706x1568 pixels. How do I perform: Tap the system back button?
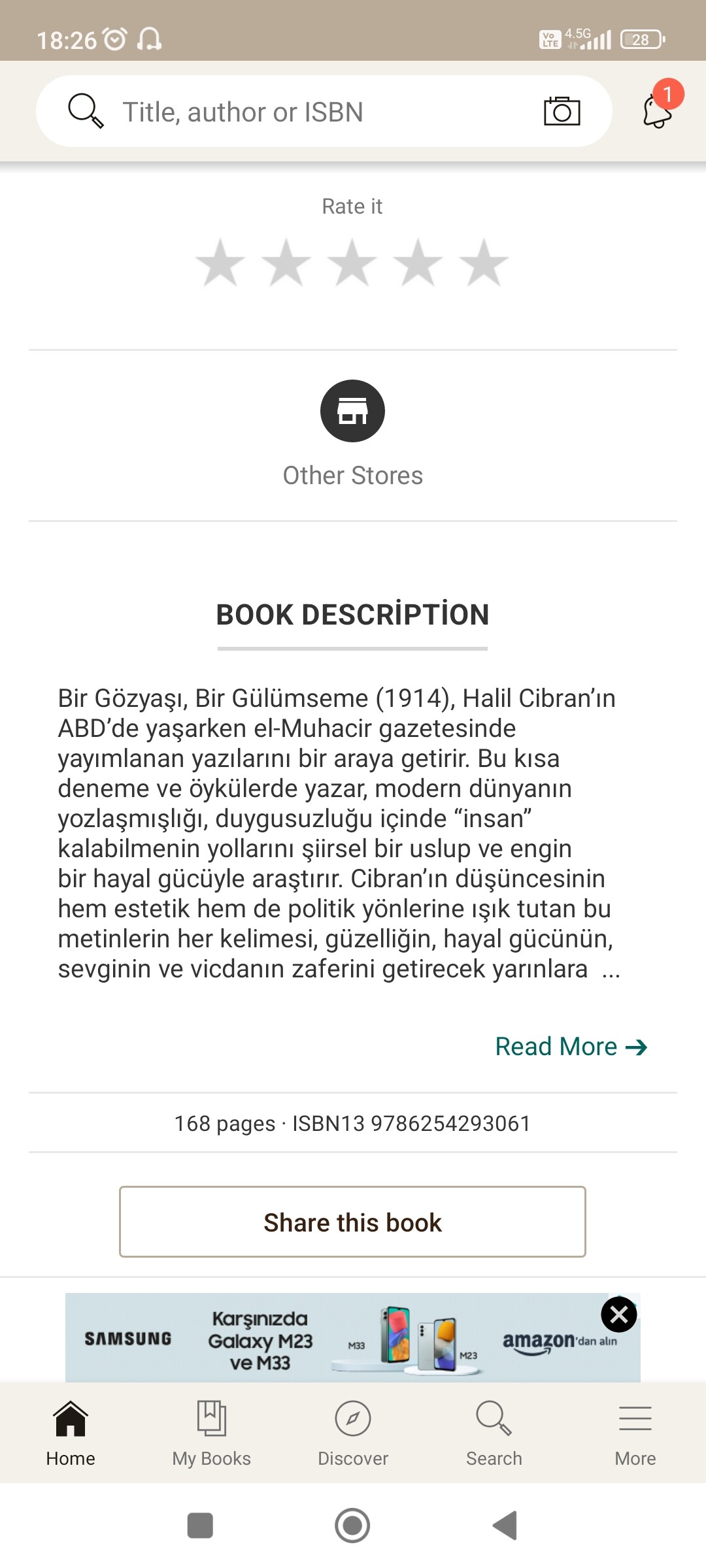click(x=505, y=1526)
